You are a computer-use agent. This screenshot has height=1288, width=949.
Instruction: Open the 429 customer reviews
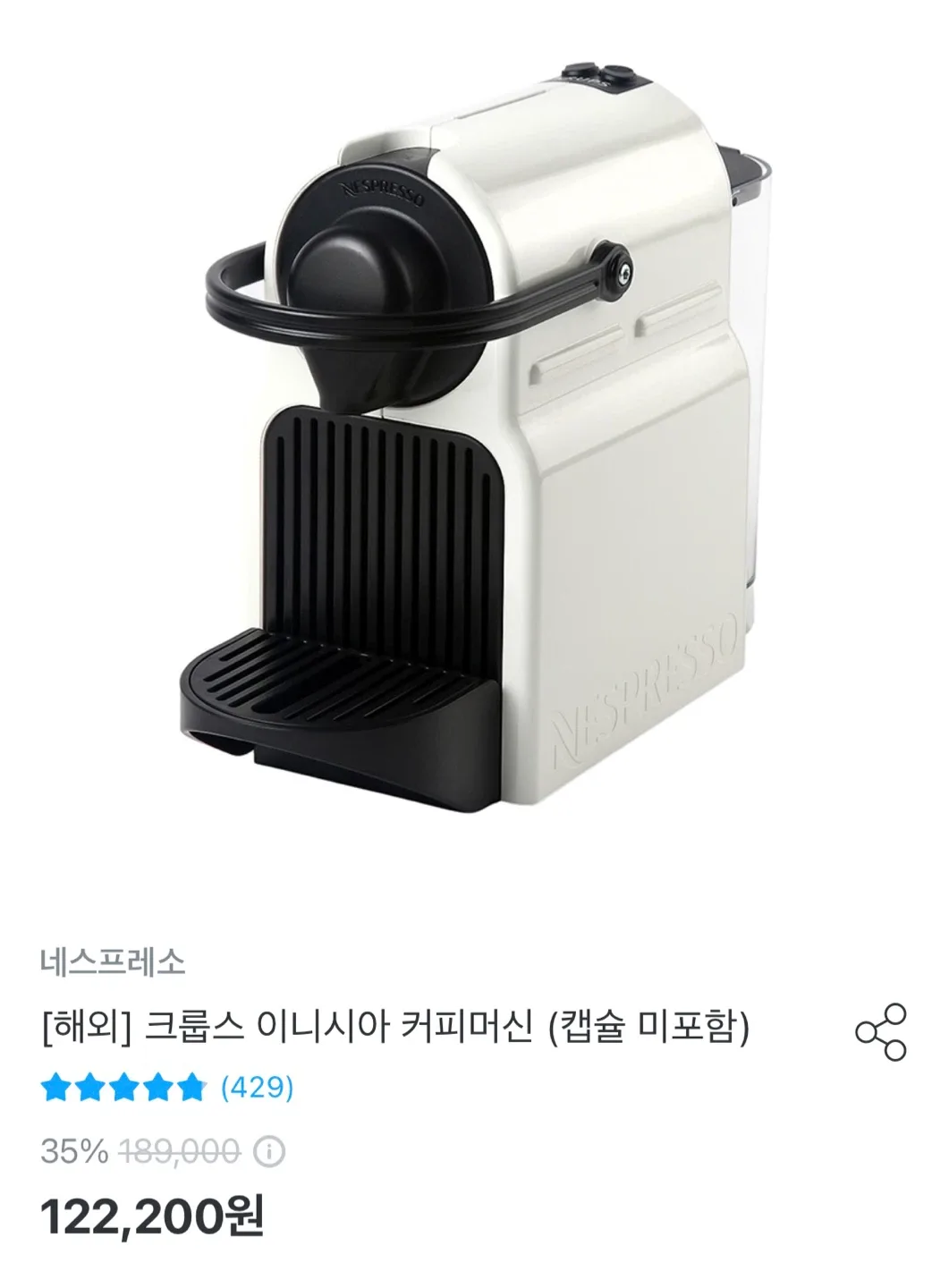258,1088
